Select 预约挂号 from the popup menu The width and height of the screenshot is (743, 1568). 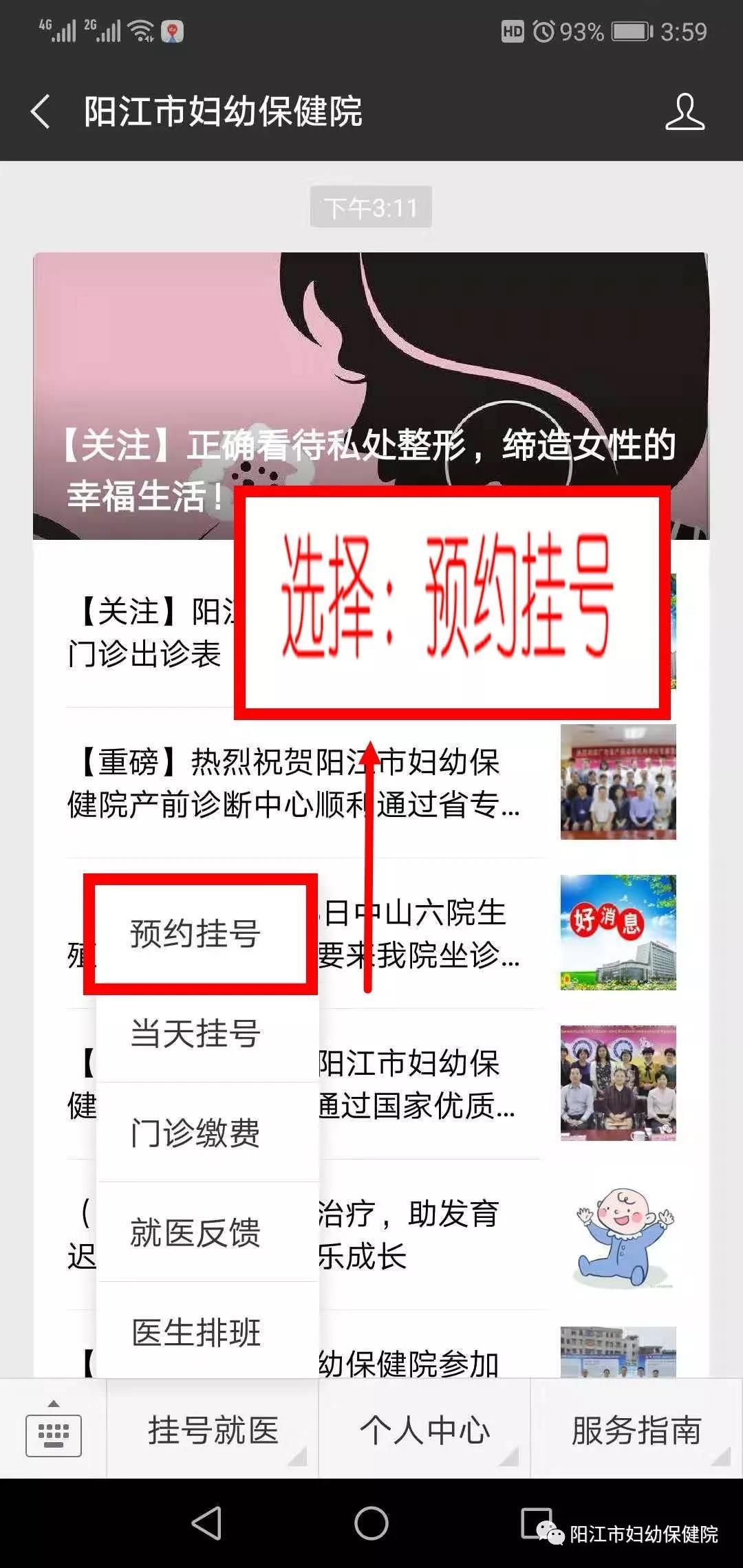[196, 933]
